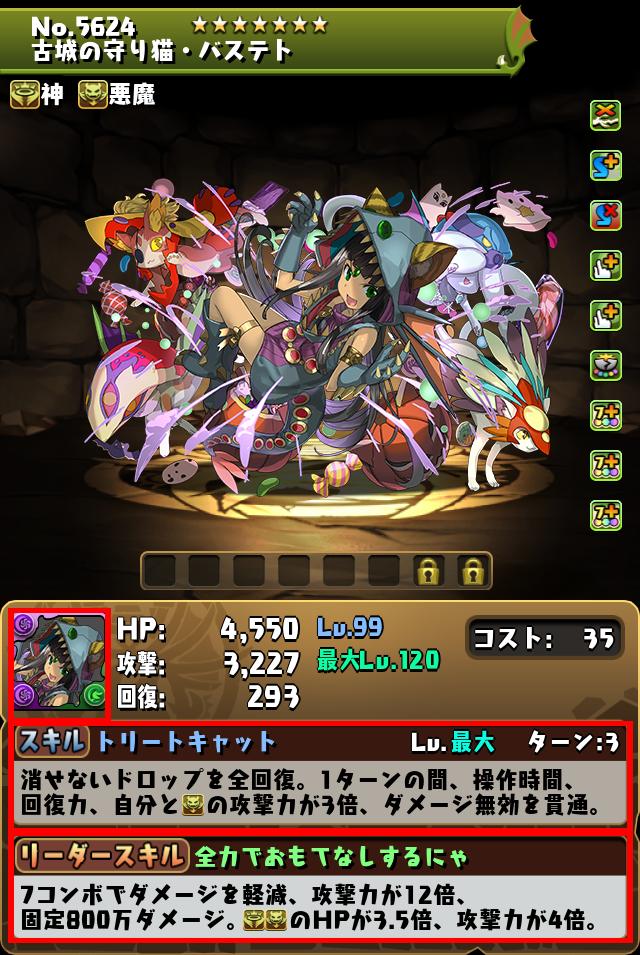Tap the latent awakening slots bar
This screenshot has width=640, height=955.
pyautogui.click(x=316, y=571)
